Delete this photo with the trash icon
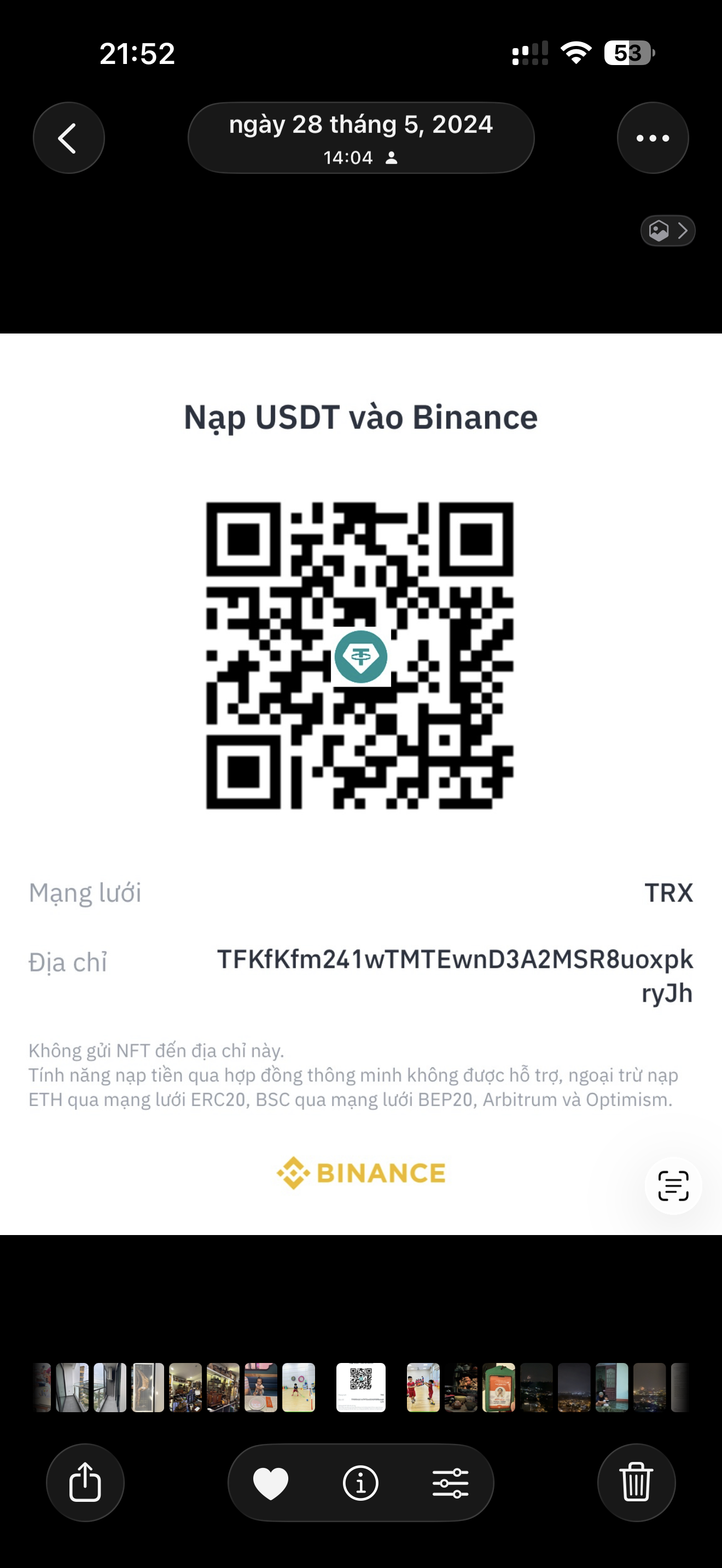The height and width of the screenshot is (1568, 722). [x=636, y=1482]
